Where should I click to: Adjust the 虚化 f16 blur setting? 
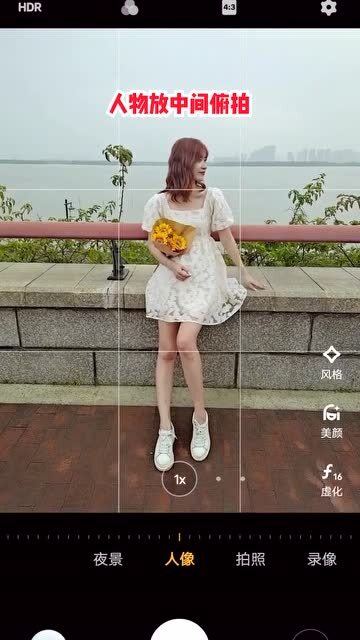pyautogui.click(x=331, y=480)
